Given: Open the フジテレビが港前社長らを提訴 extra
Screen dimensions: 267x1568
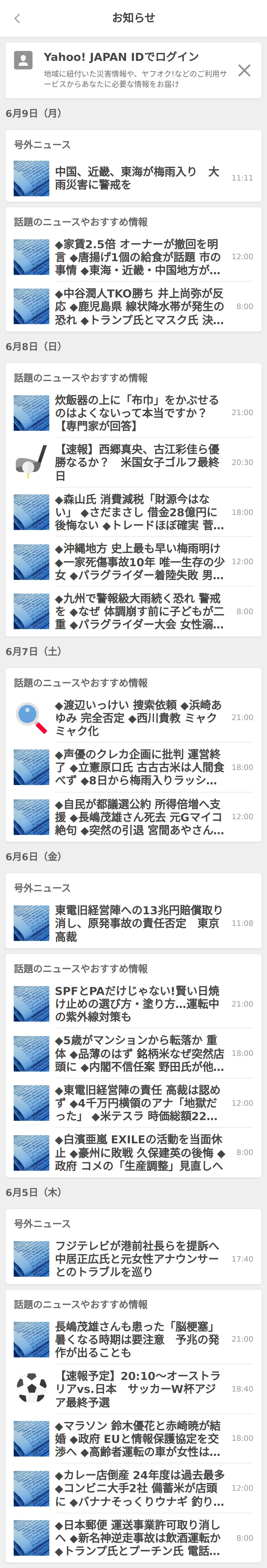Looking at the screenshot, I should 137,1259.
